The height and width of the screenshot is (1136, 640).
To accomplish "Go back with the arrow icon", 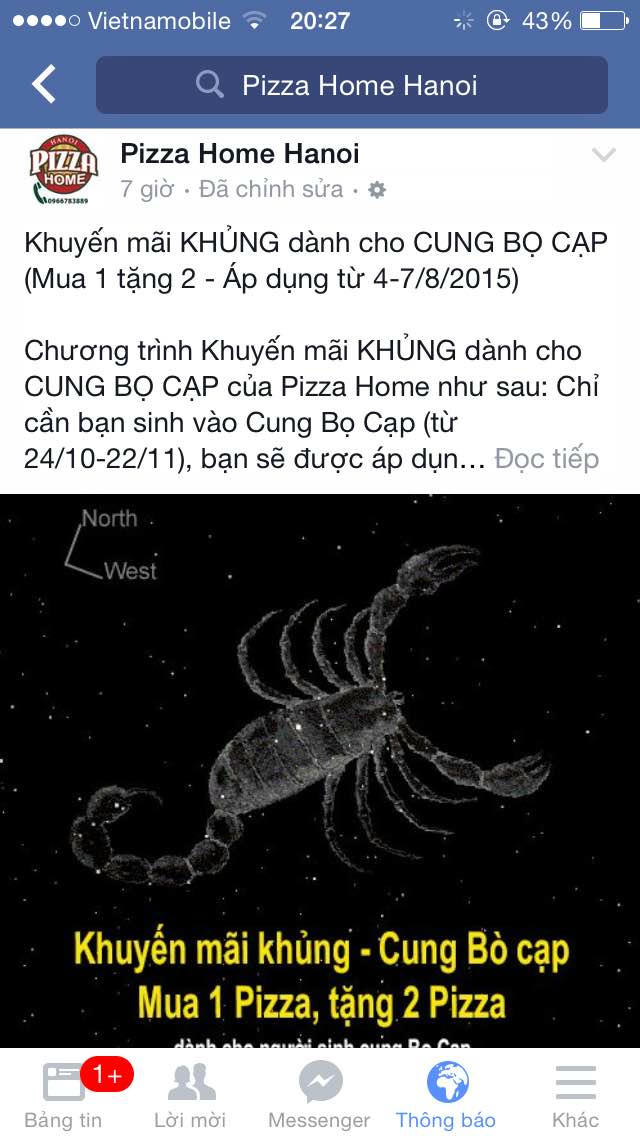I will point(44,85).
